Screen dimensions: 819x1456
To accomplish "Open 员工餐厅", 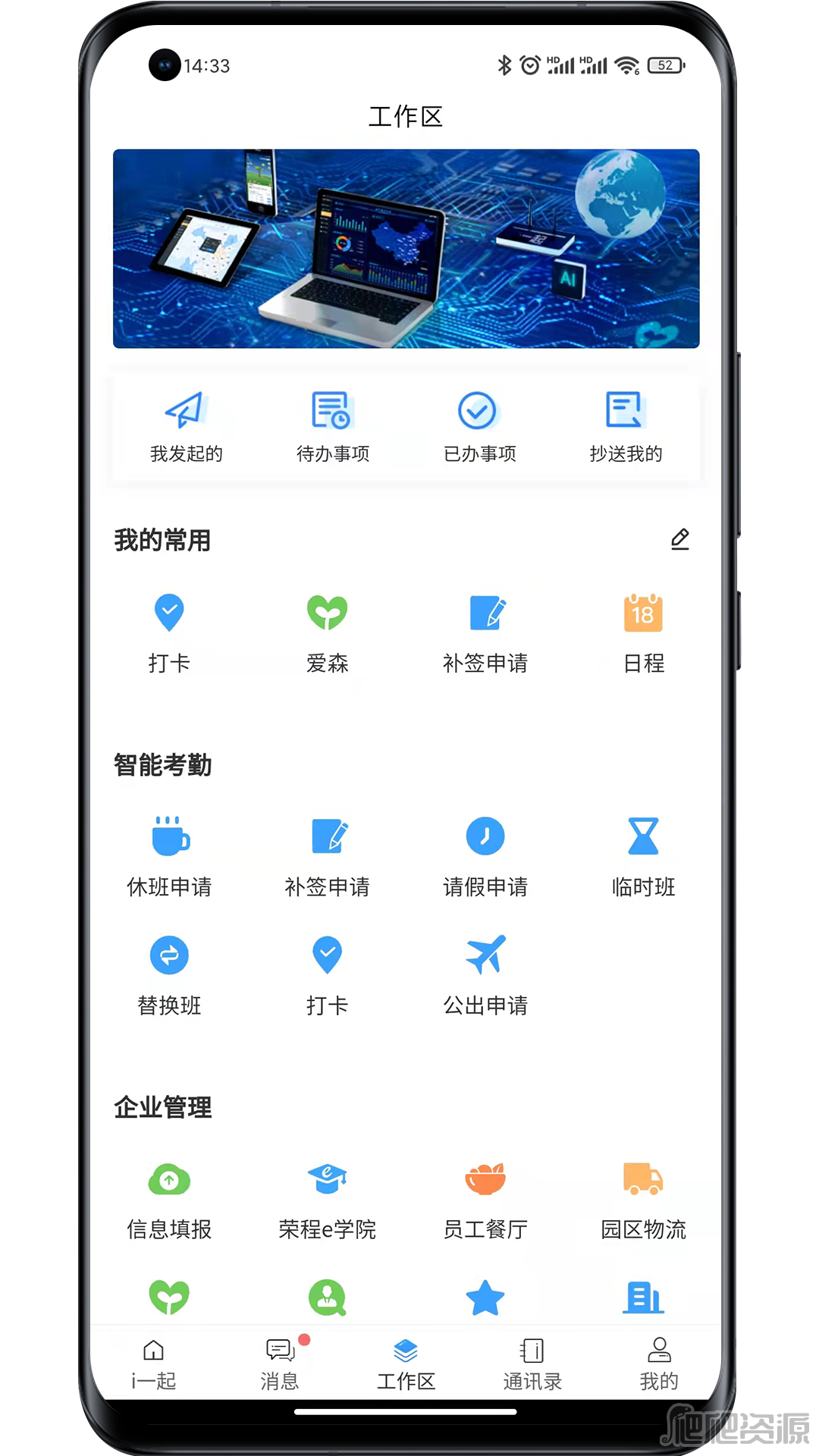I will pos(485,1200).
